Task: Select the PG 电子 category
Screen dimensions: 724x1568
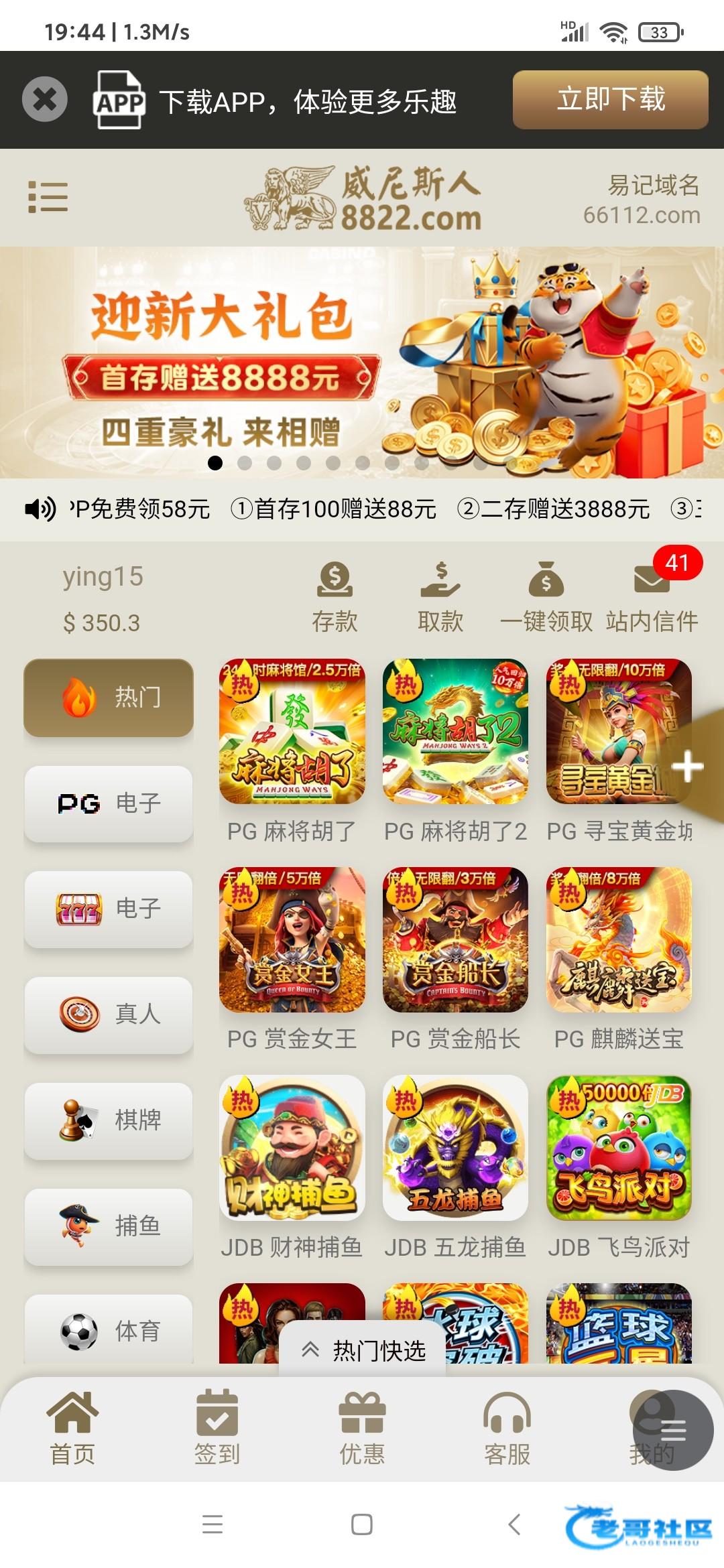Action: (109, 803)
